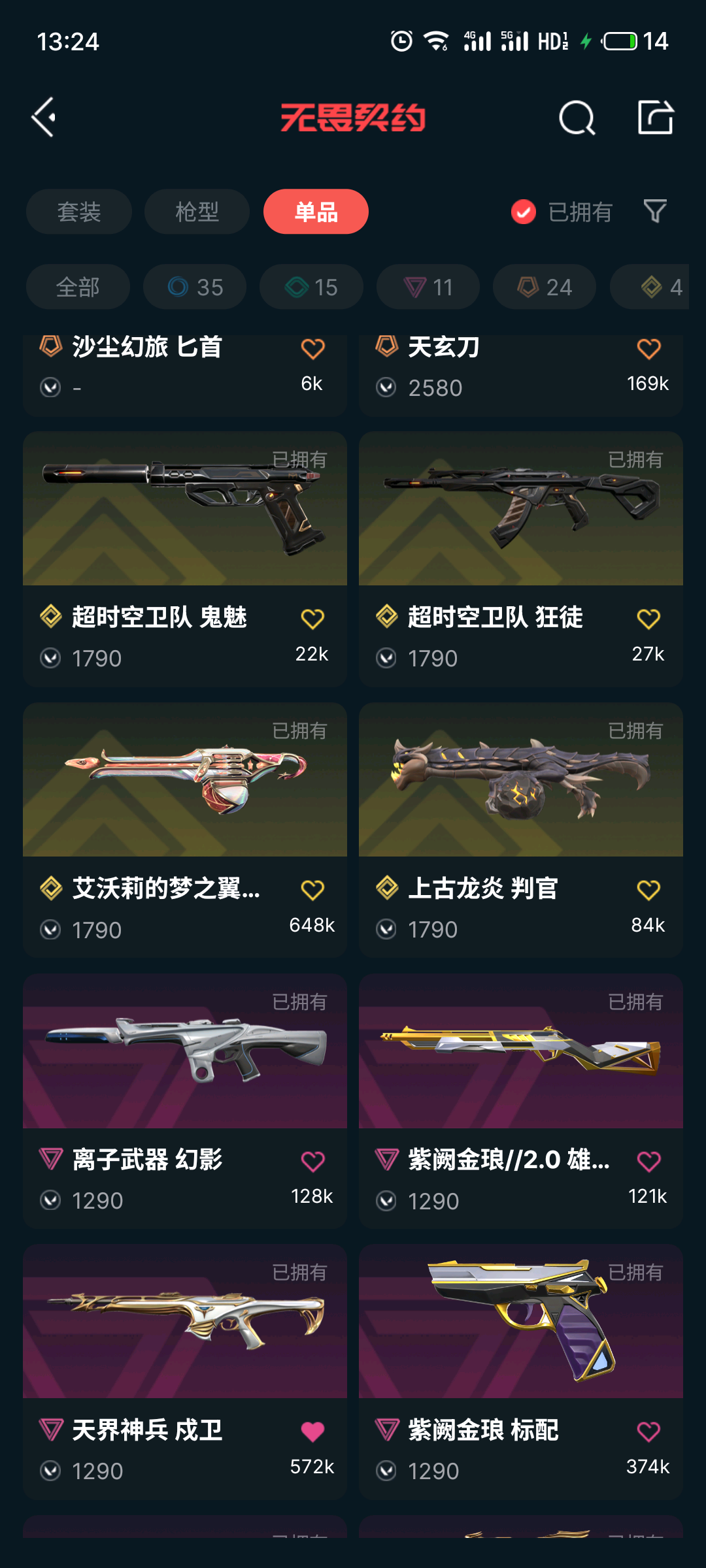Unlike the 天界神兵 戍卫 skin

312,1431
